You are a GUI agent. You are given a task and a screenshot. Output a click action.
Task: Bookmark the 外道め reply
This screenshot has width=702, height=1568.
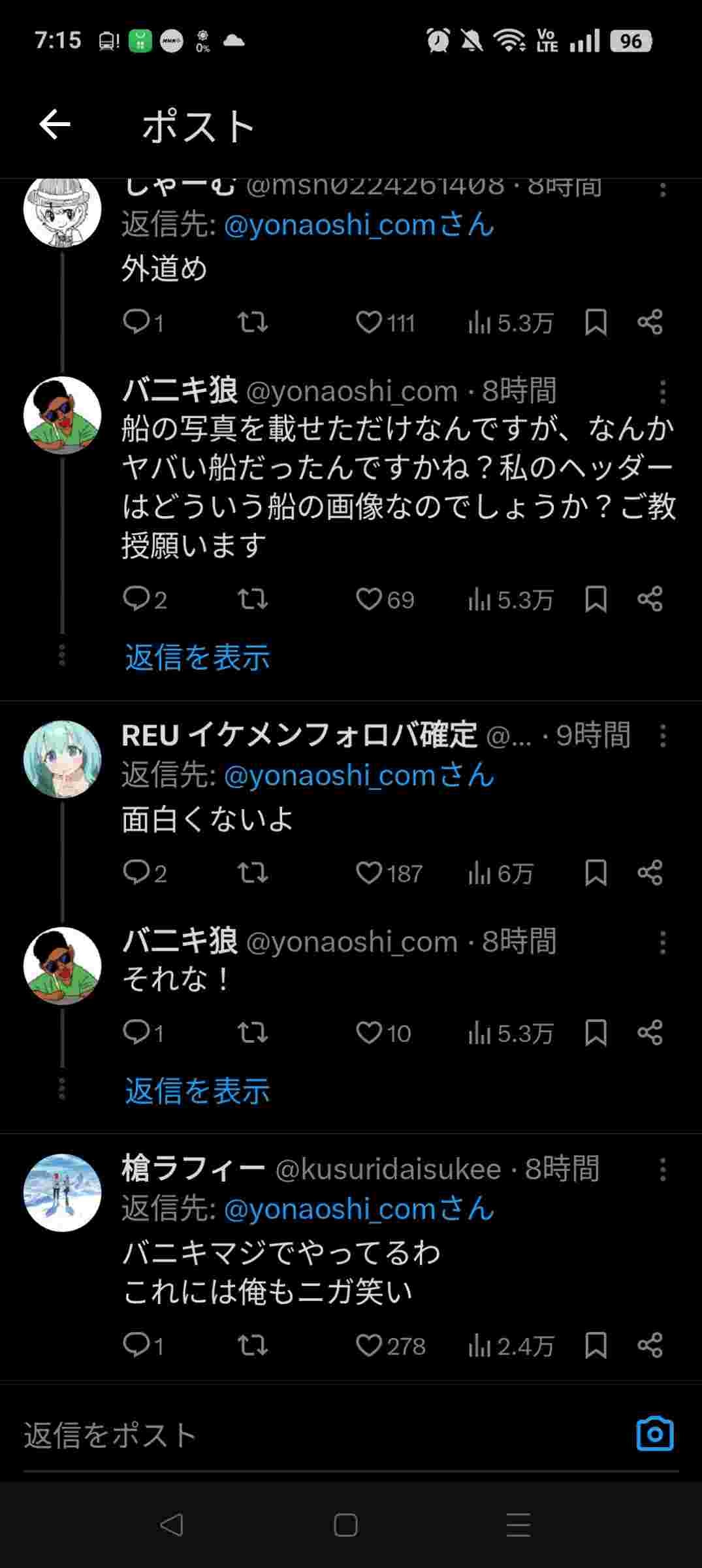pos(596,322)
